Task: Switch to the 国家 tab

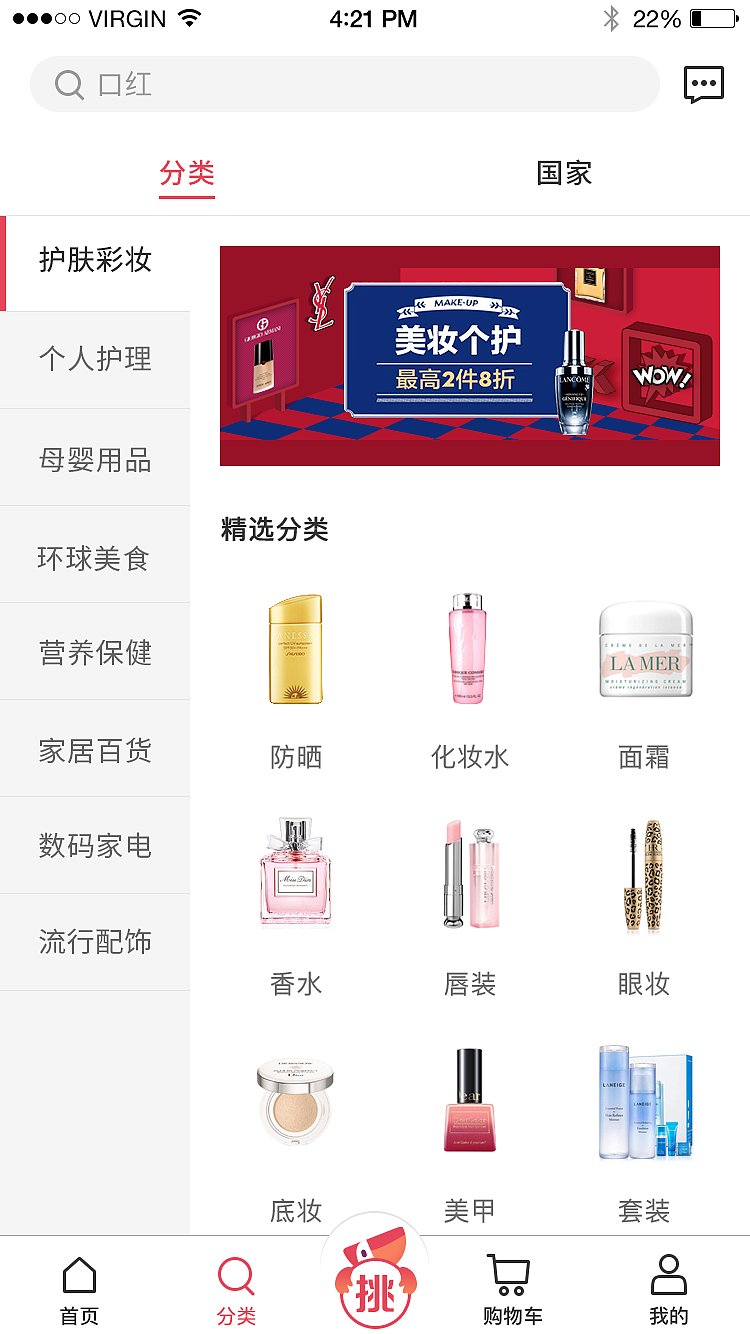Action: (563, 173)
